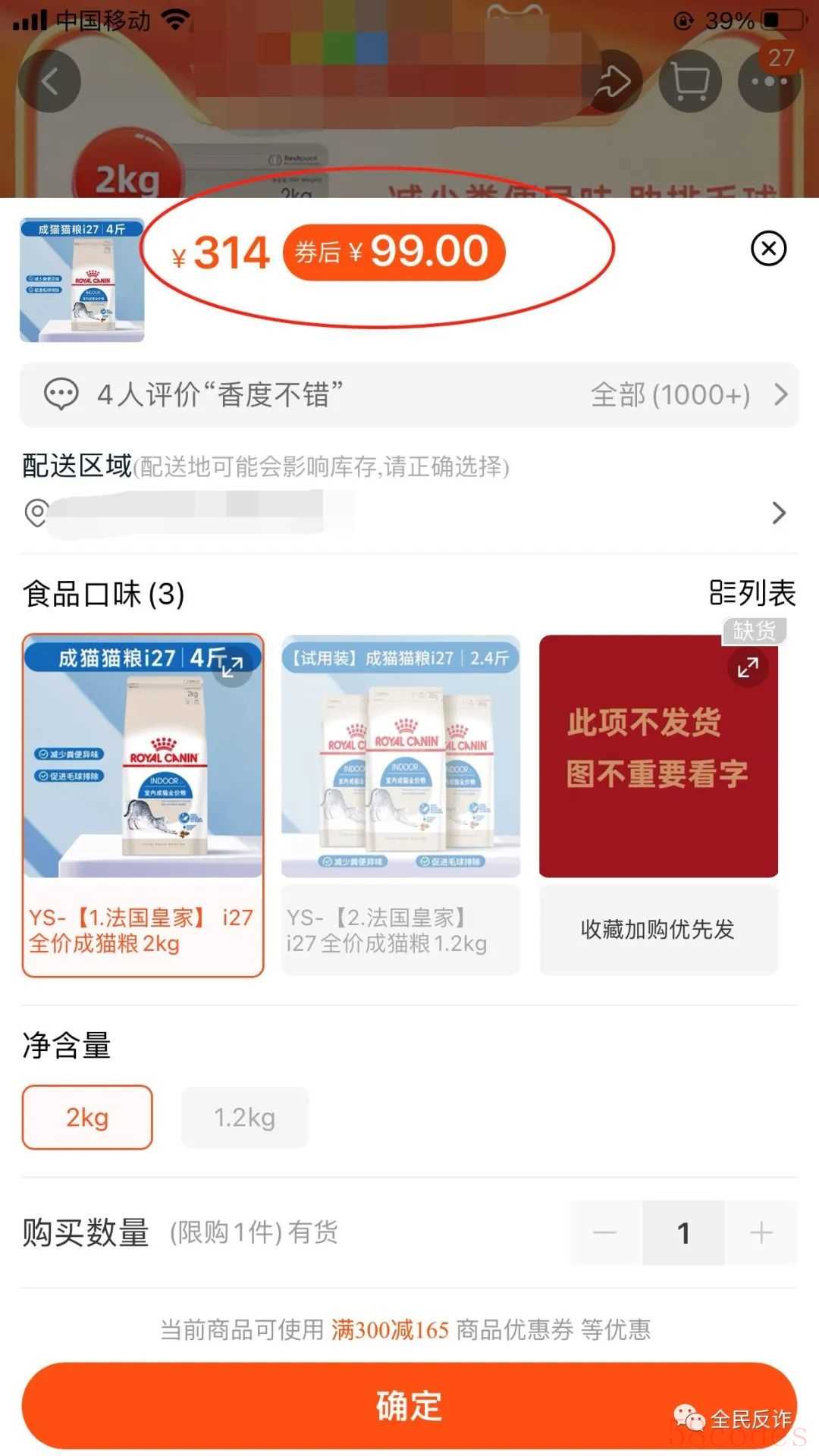Choose 1.2kg net content
This screenshot has width=819, height=1456.
tap(244, 1118)
